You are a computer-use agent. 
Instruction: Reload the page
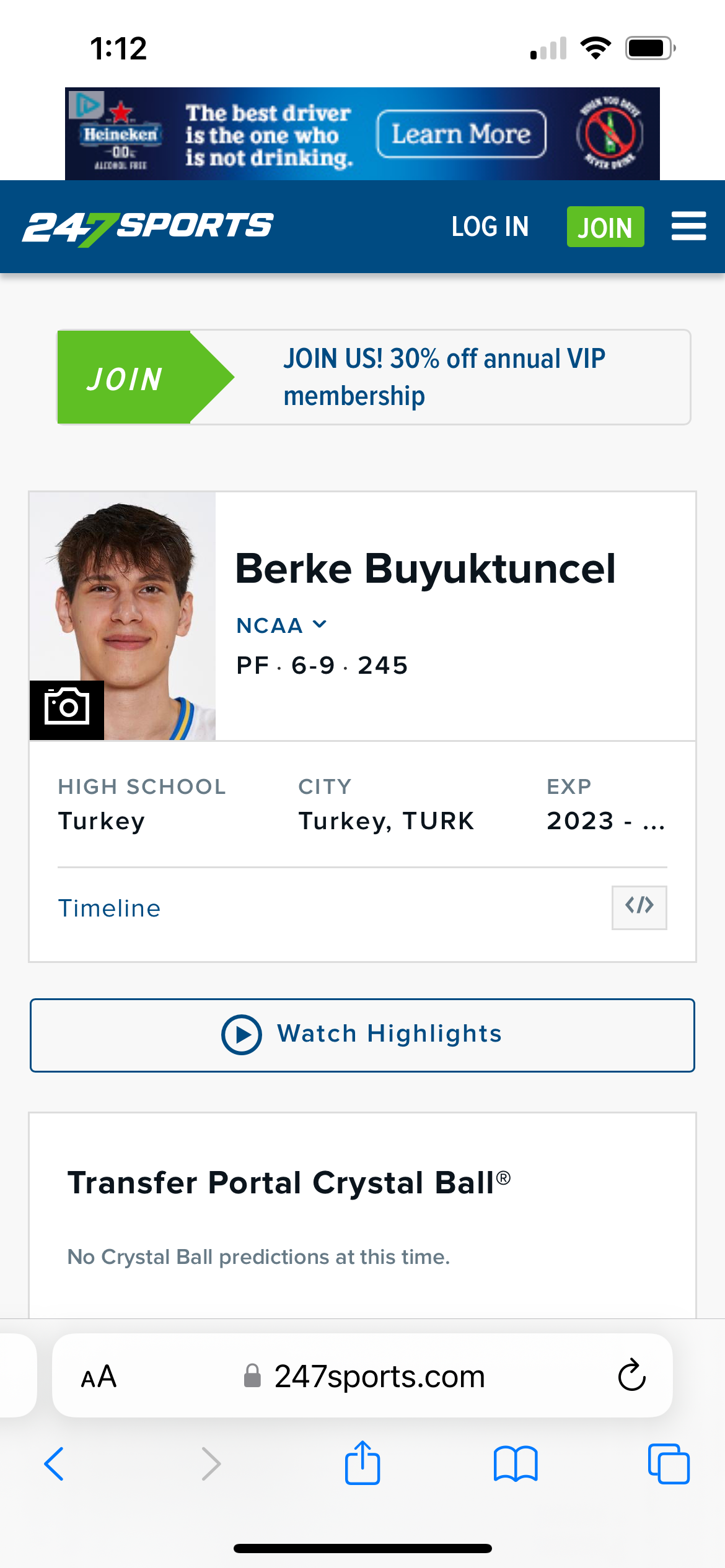[631, 1375]
